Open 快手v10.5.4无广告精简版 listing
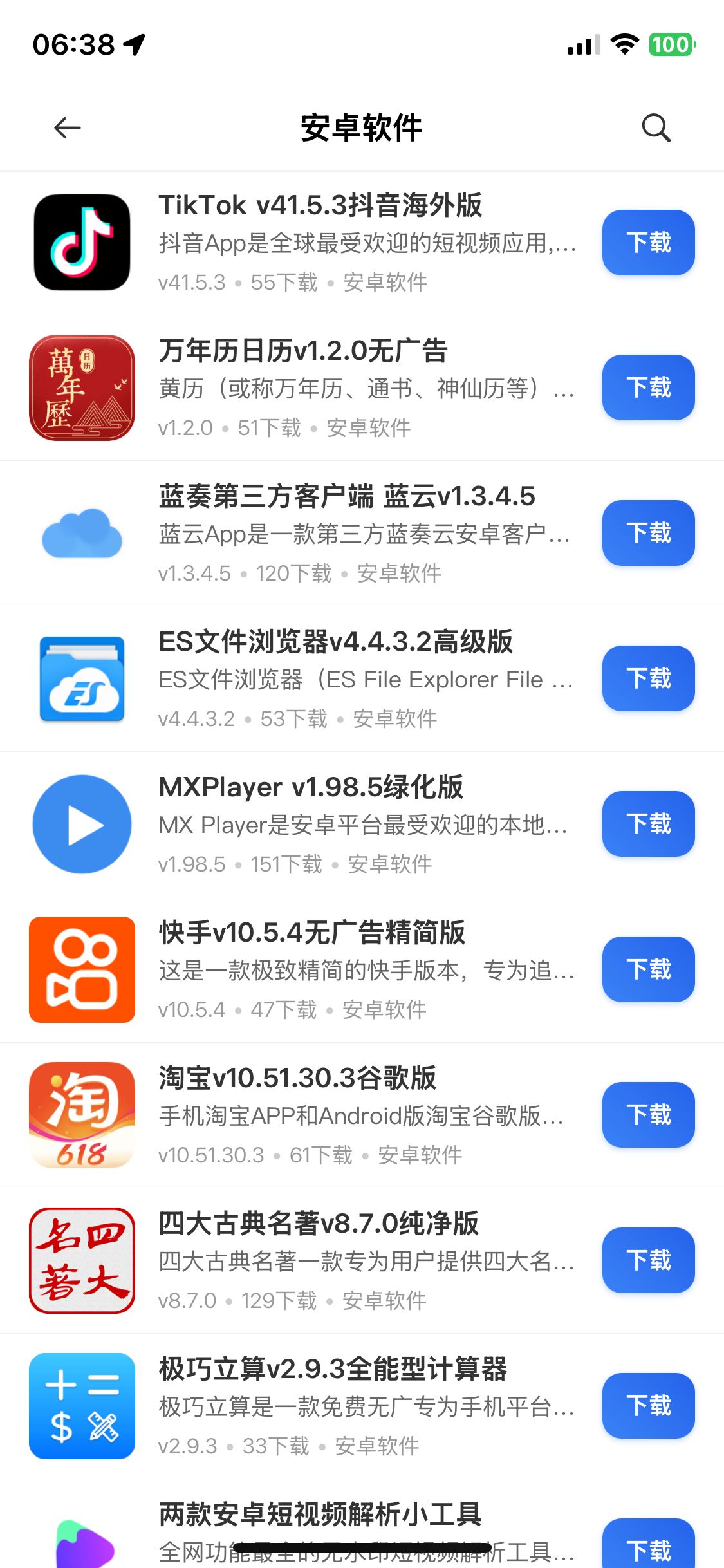This screenshot has width=724, height=1568. 311,933
